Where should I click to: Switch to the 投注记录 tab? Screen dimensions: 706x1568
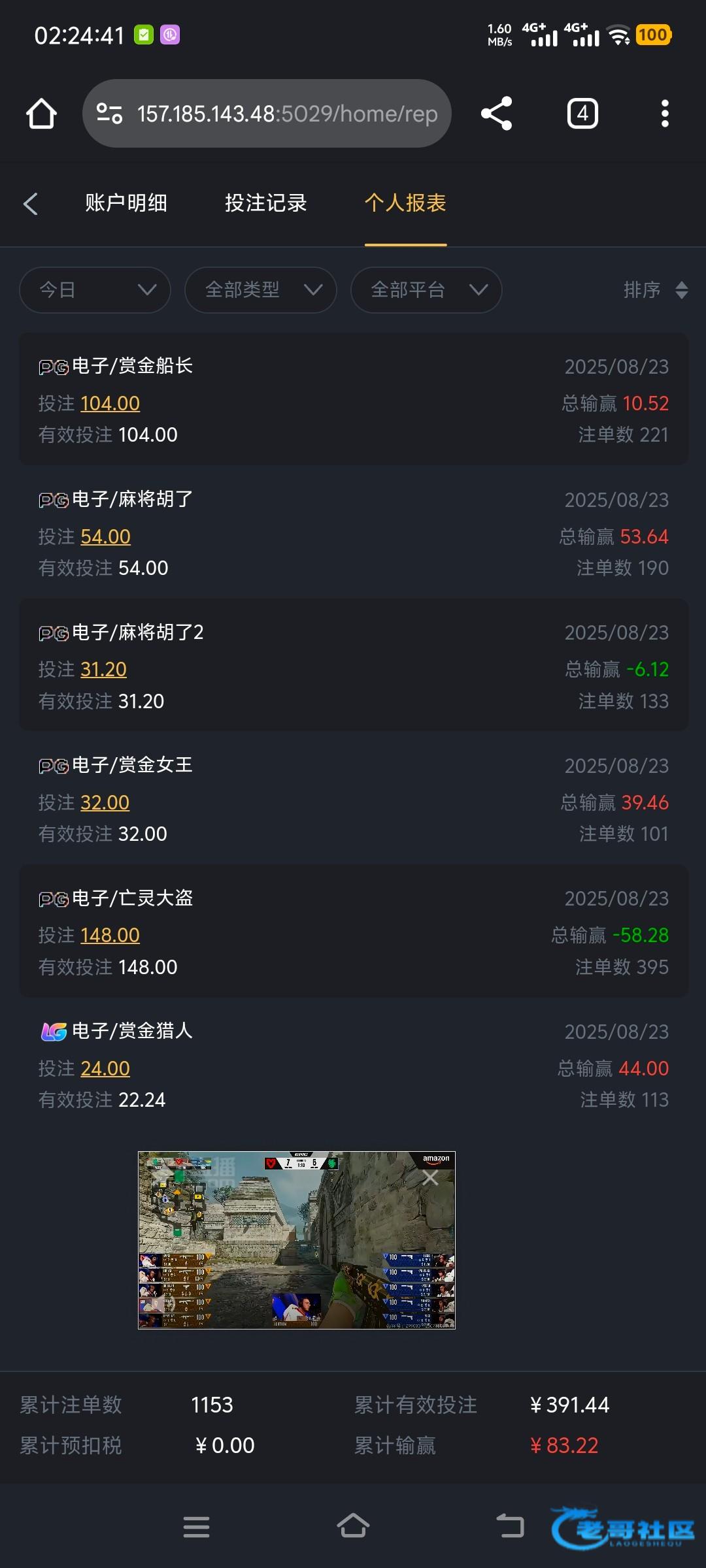coord(265,203)
